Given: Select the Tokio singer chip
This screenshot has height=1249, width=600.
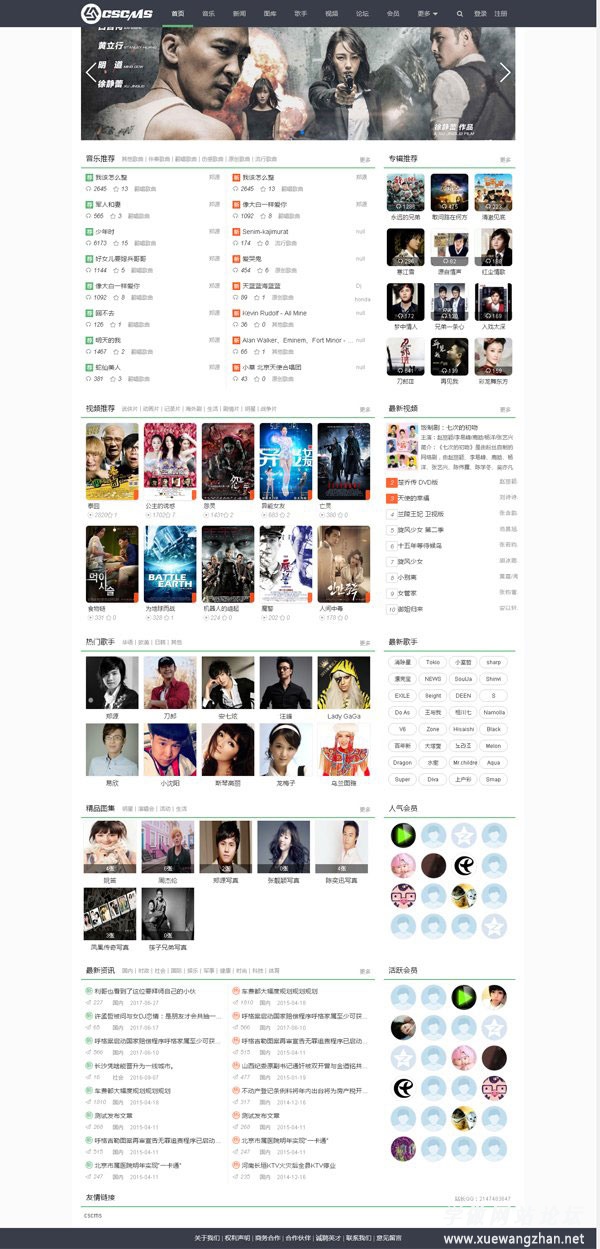Looking at the screenshot, I should [x=433, y=662].
